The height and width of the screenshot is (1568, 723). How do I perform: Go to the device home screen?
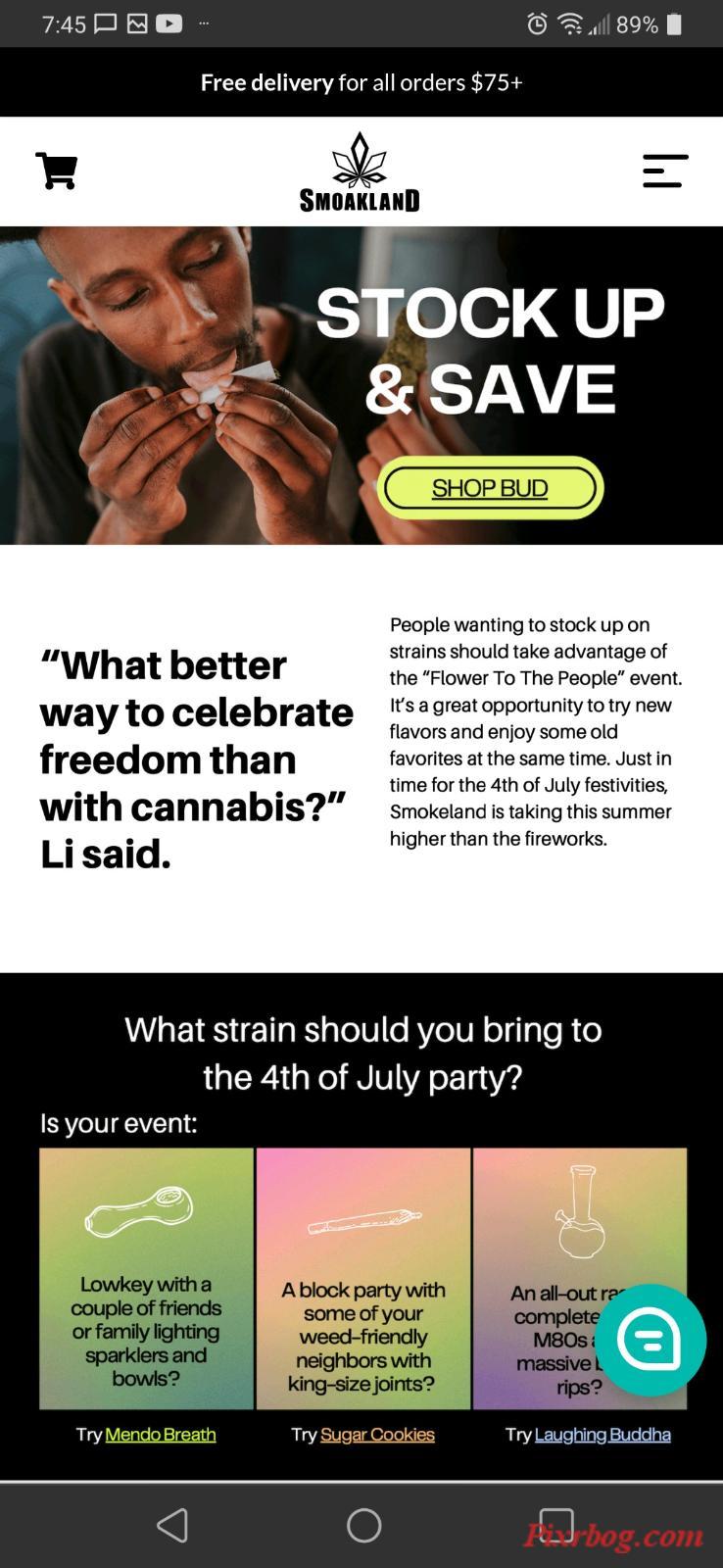point(363,1525)
